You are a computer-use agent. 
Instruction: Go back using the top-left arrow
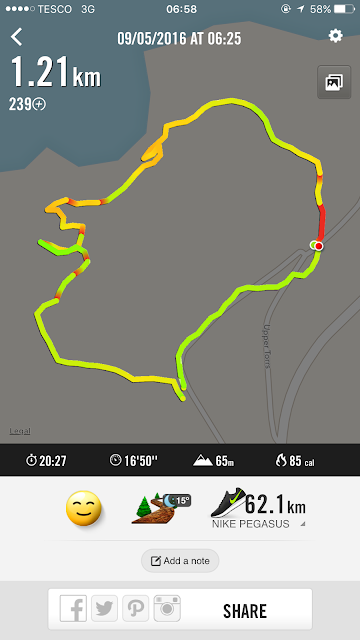pyautogui.click(x=17, y=37)
